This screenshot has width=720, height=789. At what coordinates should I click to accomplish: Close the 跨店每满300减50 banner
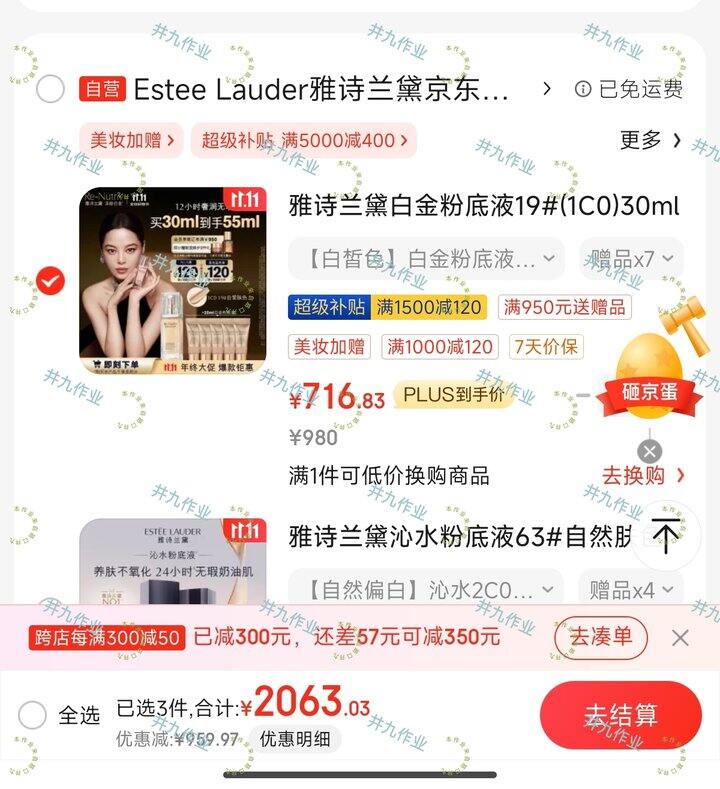pyautogui.click(x=680, y=637)
